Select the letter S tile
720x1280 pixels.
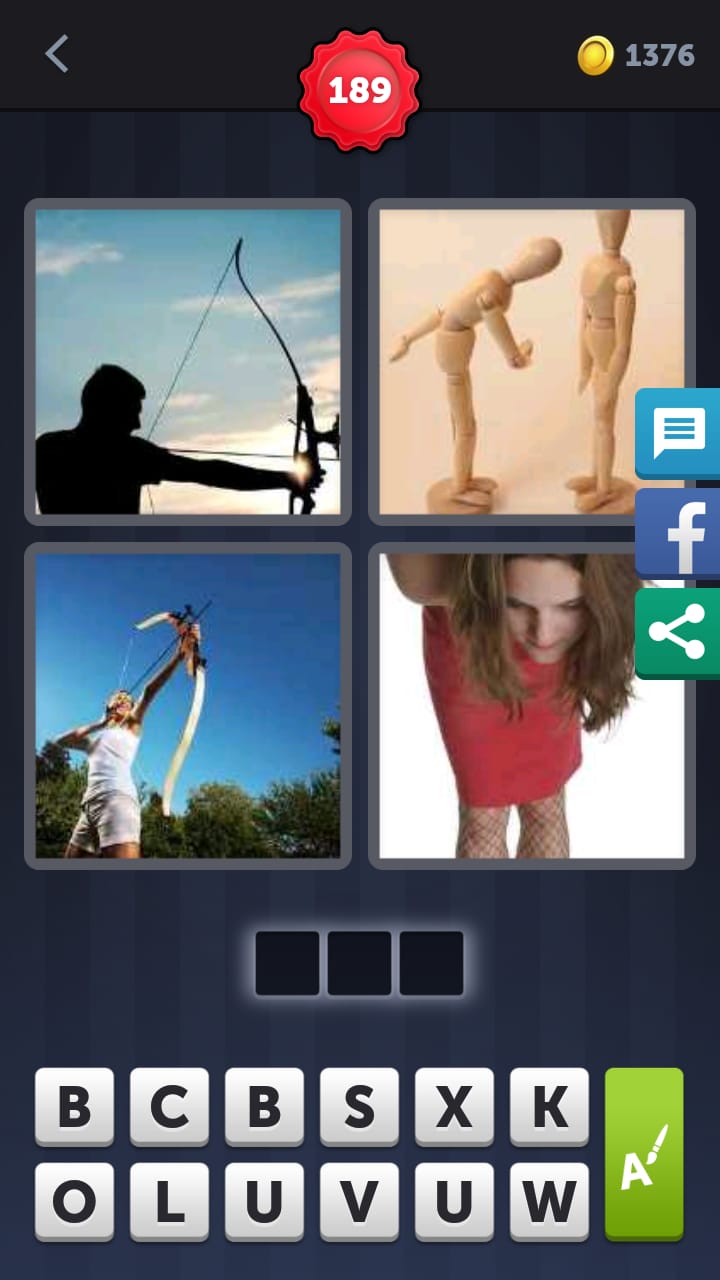coord(359,1106)
